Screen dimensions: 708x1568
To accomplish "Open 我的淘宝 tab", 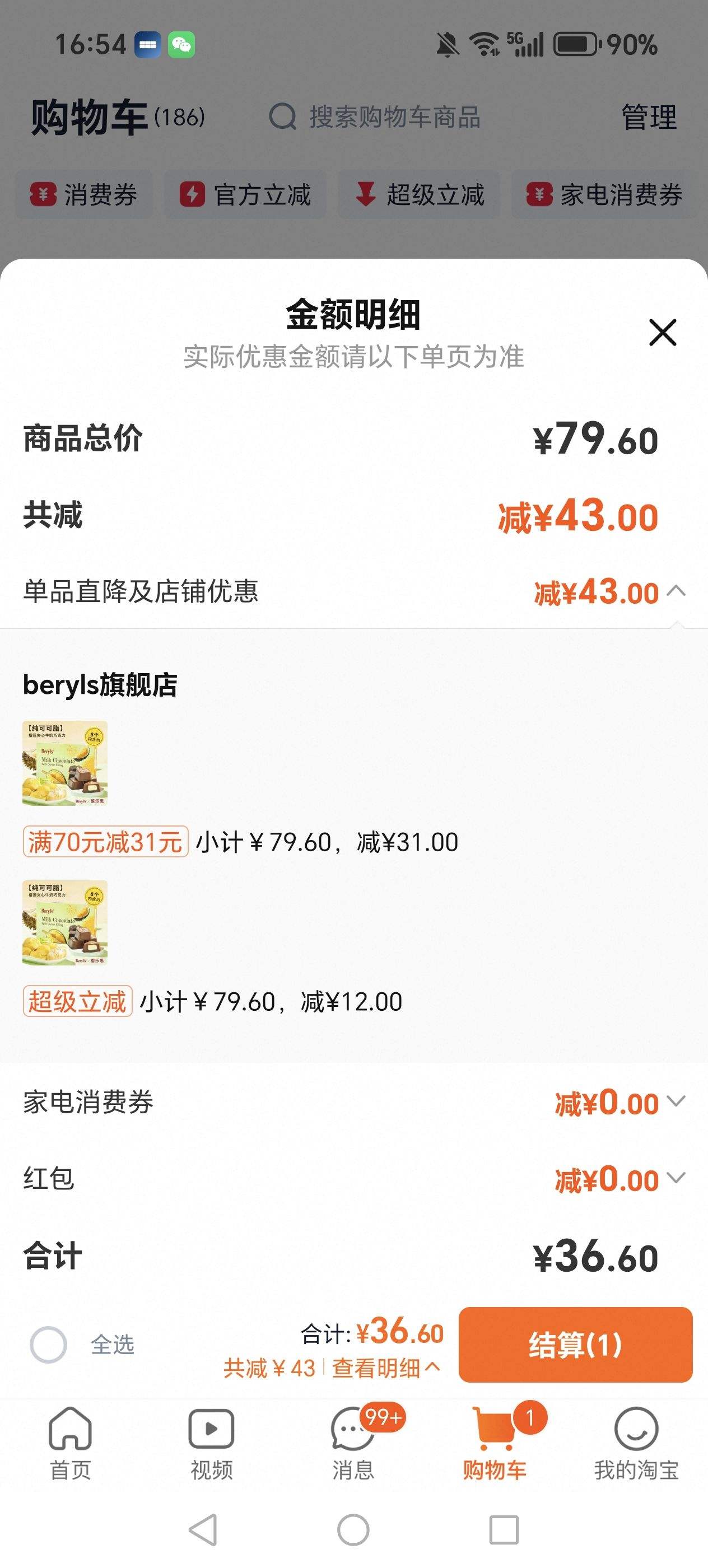I will (x=636, y=1444).
